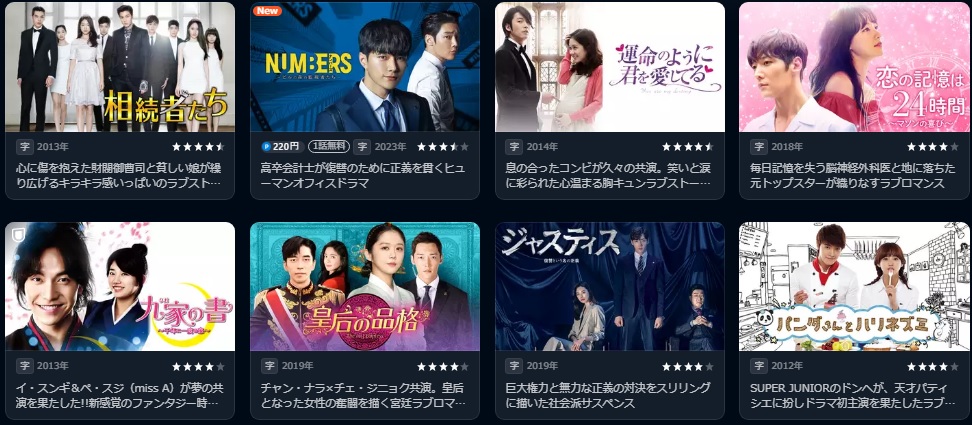
Task: View the 九家の書 drama details
Action: pyautogui.click(x=120, y=286)
